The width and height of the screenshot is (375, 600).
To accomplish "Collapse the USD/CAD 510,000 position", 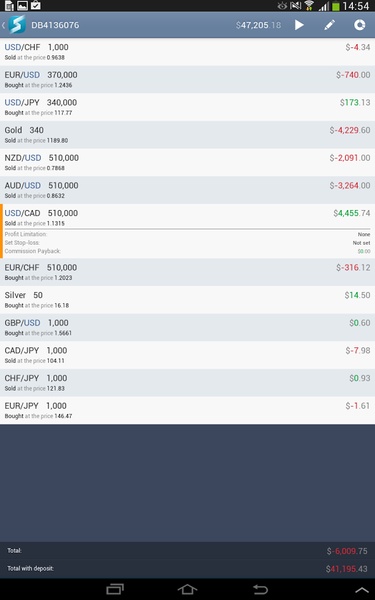I will 188,218.
